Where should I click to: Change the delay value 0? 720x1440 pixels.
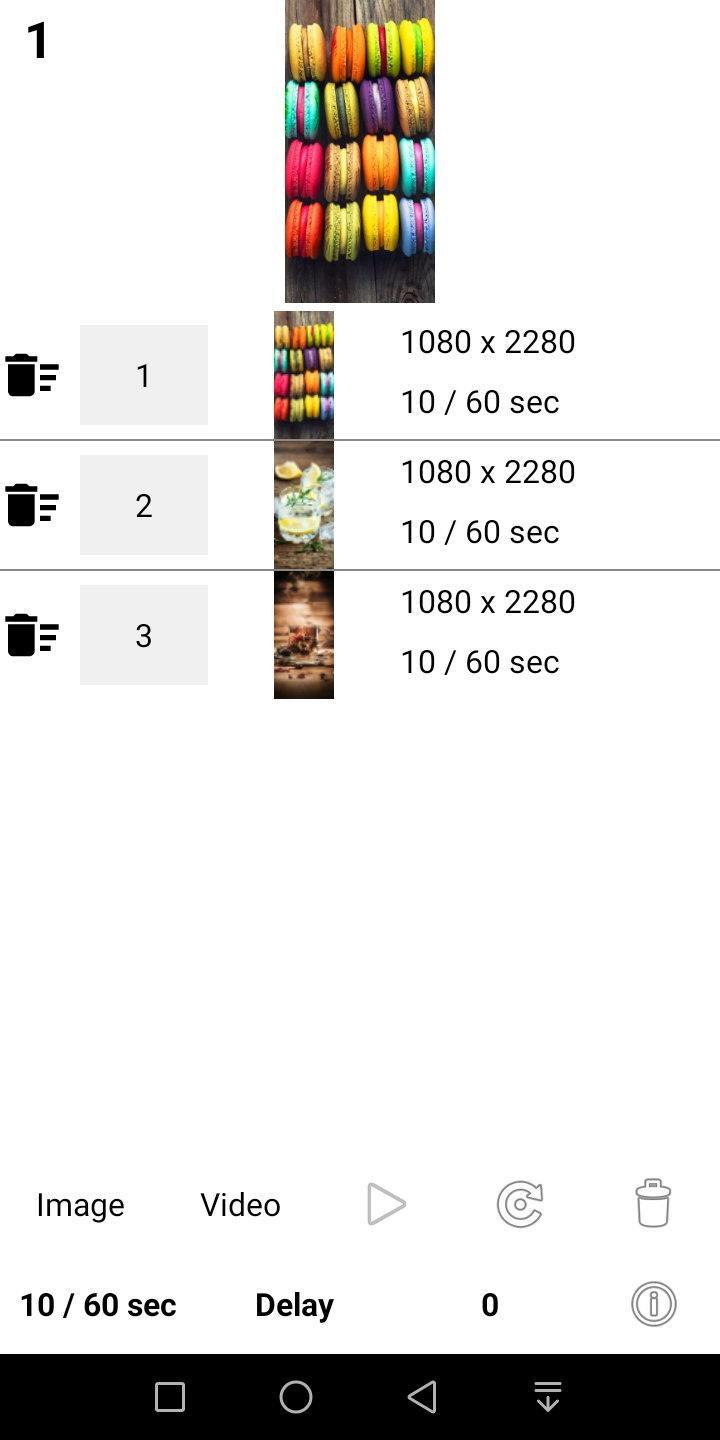click(x=490, y=1304)
